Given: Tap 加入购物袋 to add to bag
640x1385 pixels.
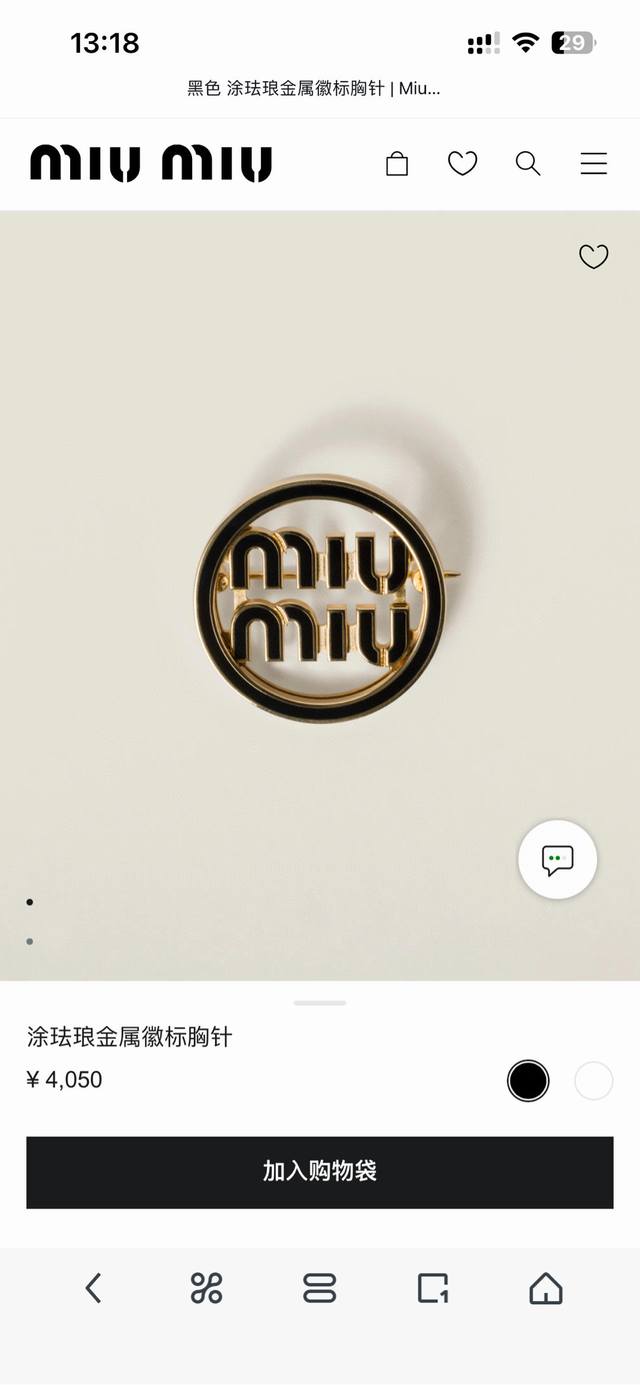Looking at the screenshot, I should 320,1172.
